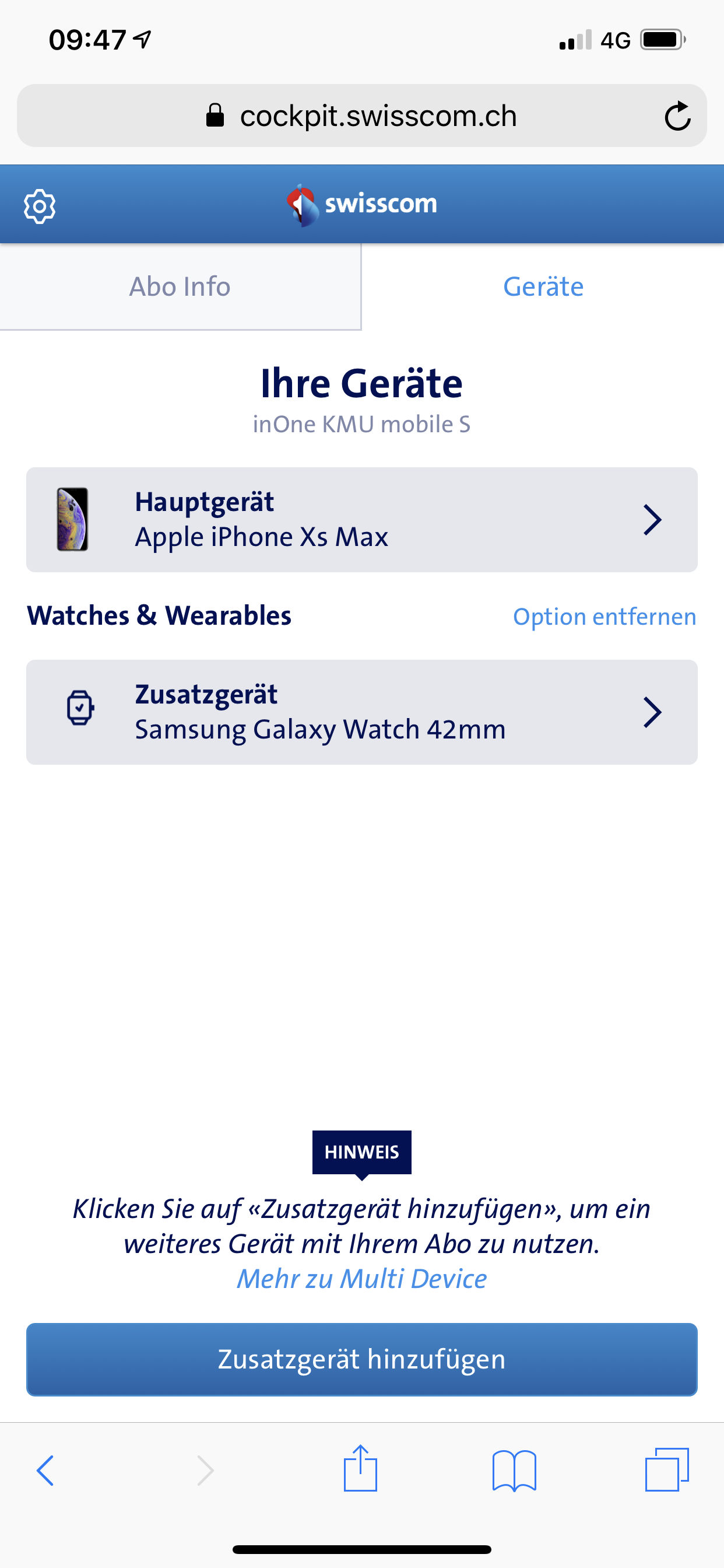Switch to the Abo Info tab
The width and height of the screenshot is (724, 1568).
tap(180, 286)
